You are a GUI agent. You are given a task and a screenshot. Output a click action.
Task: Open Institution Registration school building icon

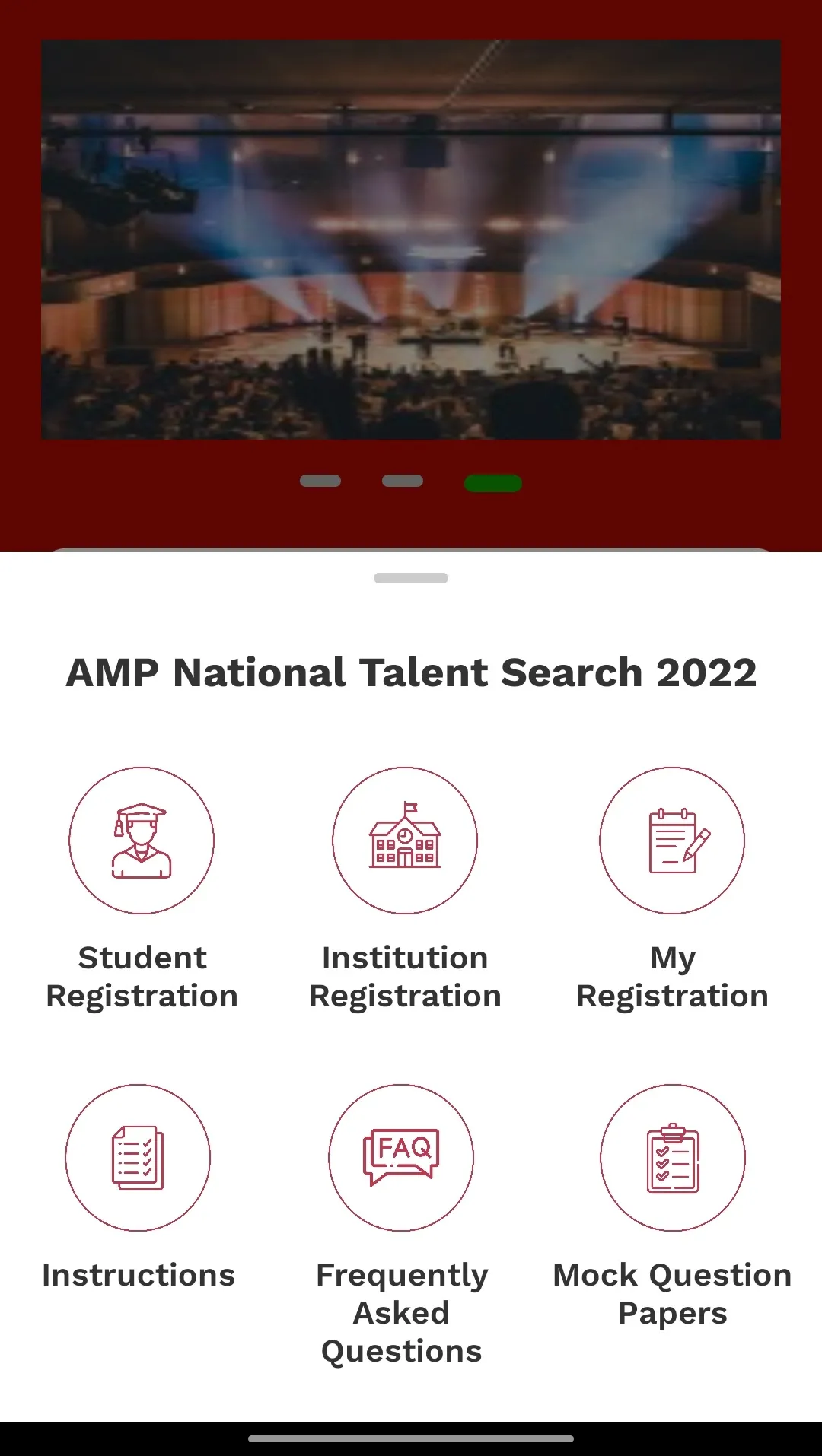[405, 841]
